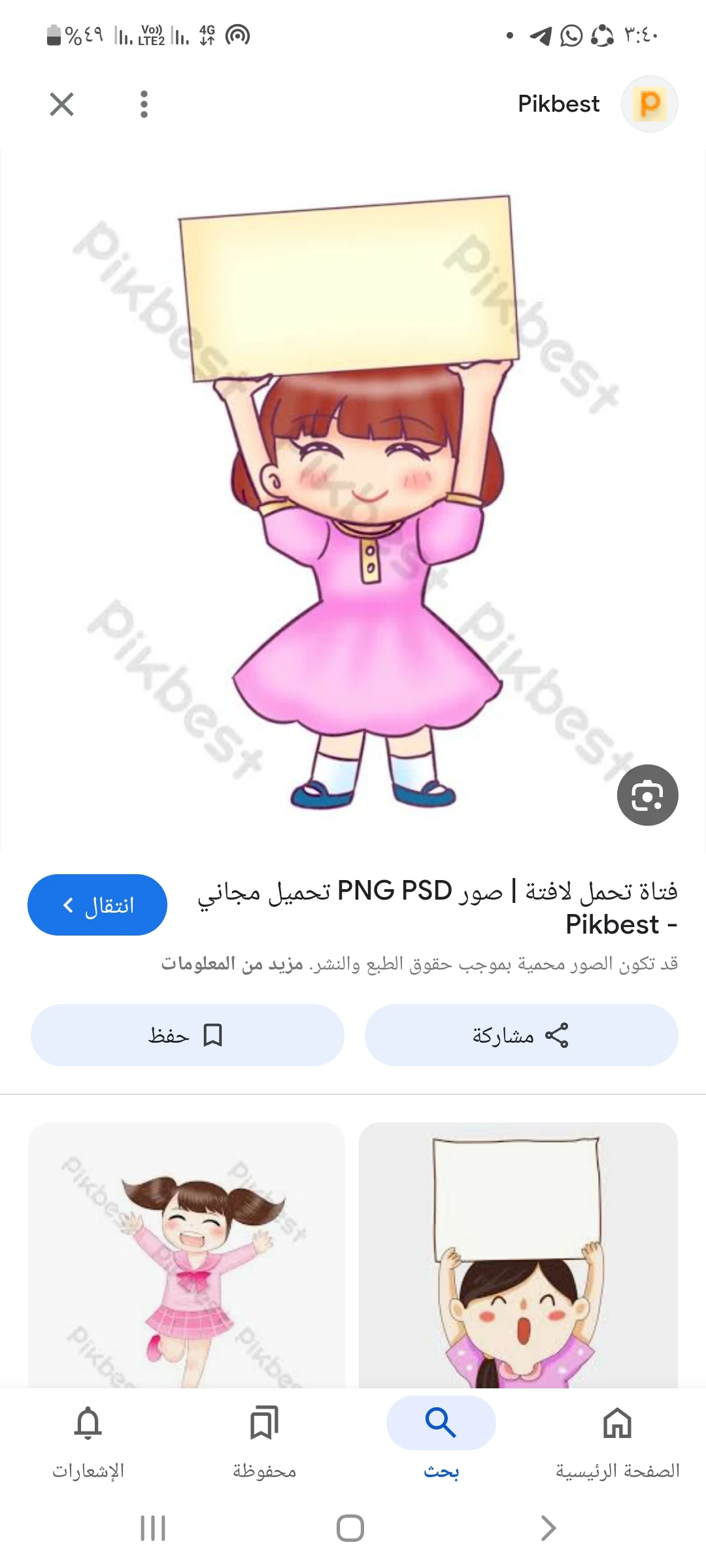Save the image with حفظ

188,1036
